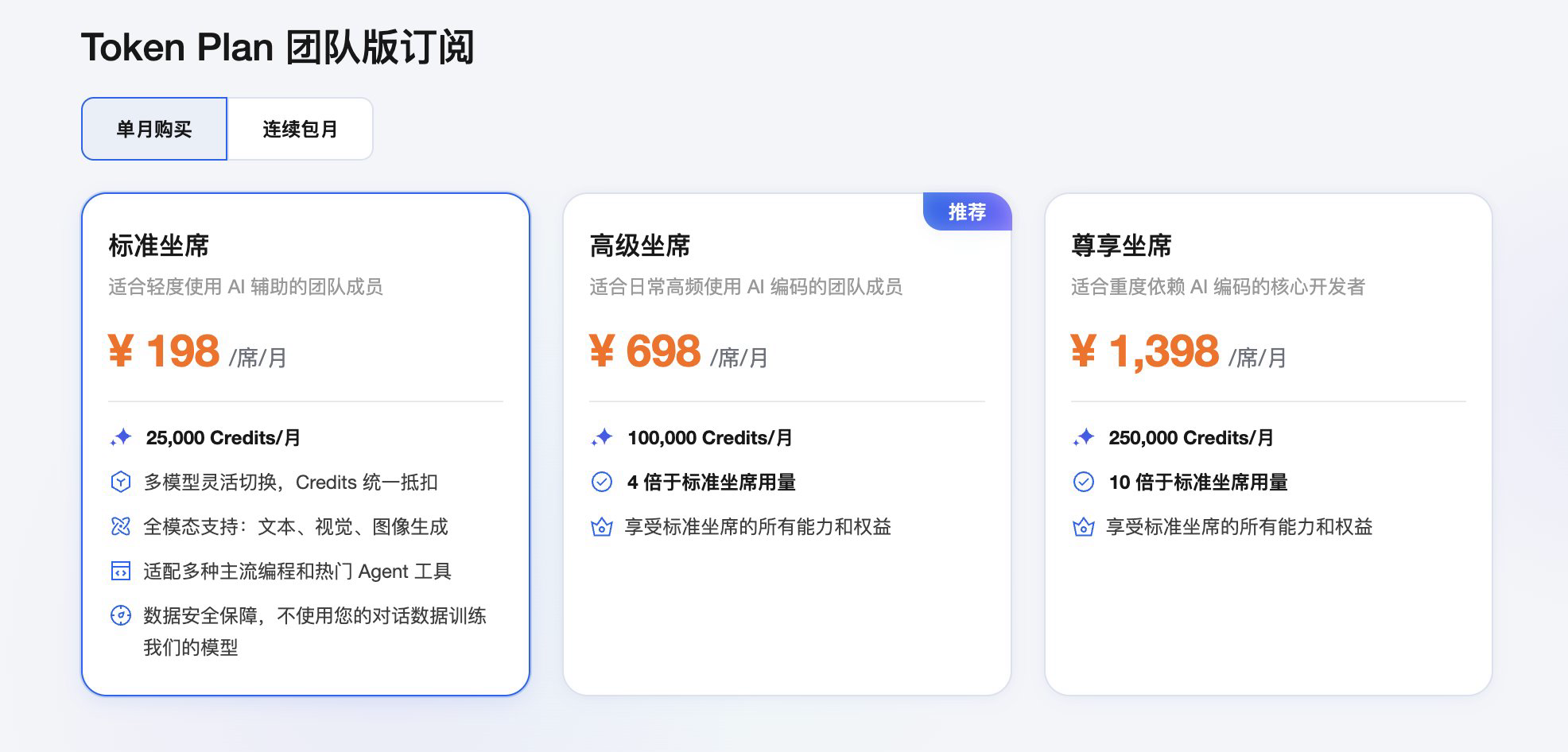Switch to 单月购买 option

point(154,129)
